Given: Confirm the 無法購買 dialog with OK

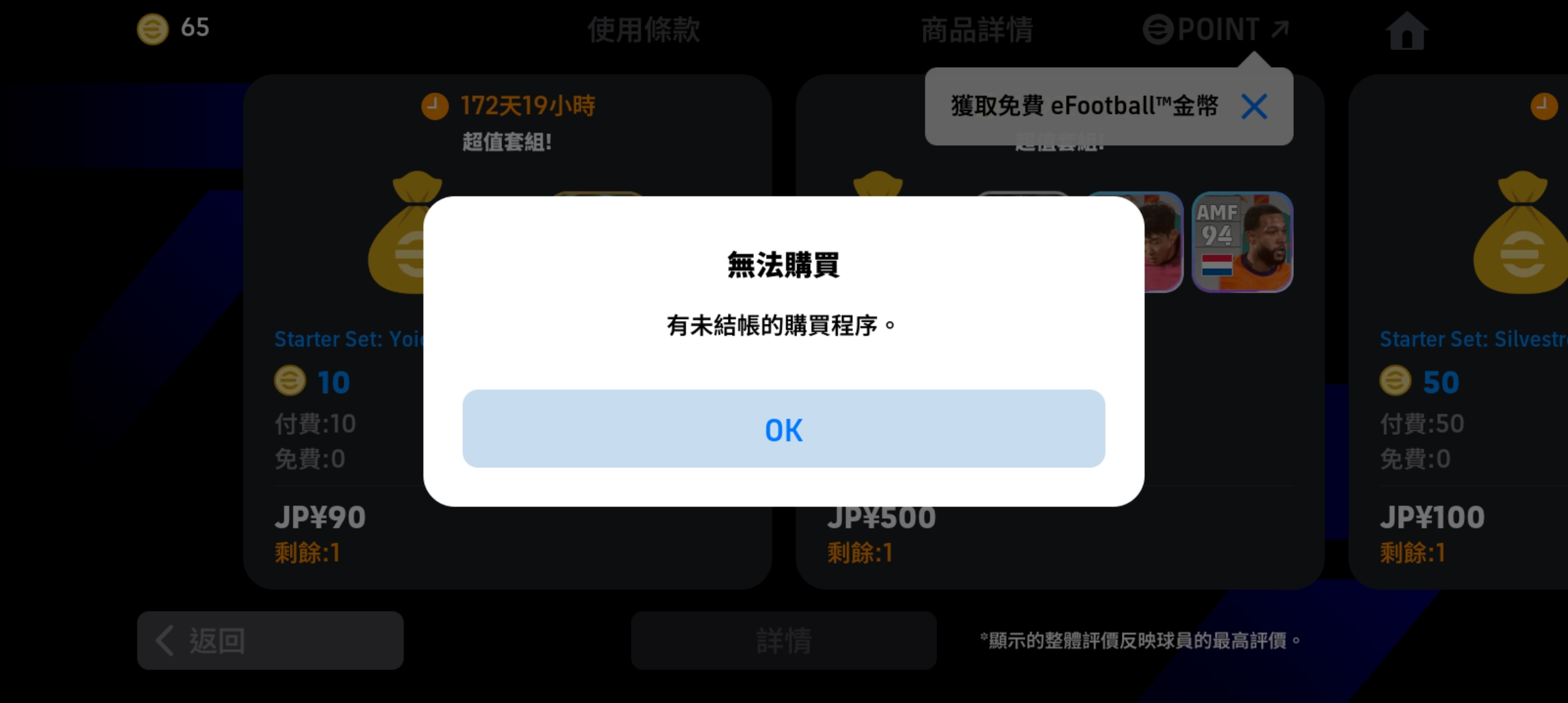Looking at the screenshot, I should click(x=783, y=429).
